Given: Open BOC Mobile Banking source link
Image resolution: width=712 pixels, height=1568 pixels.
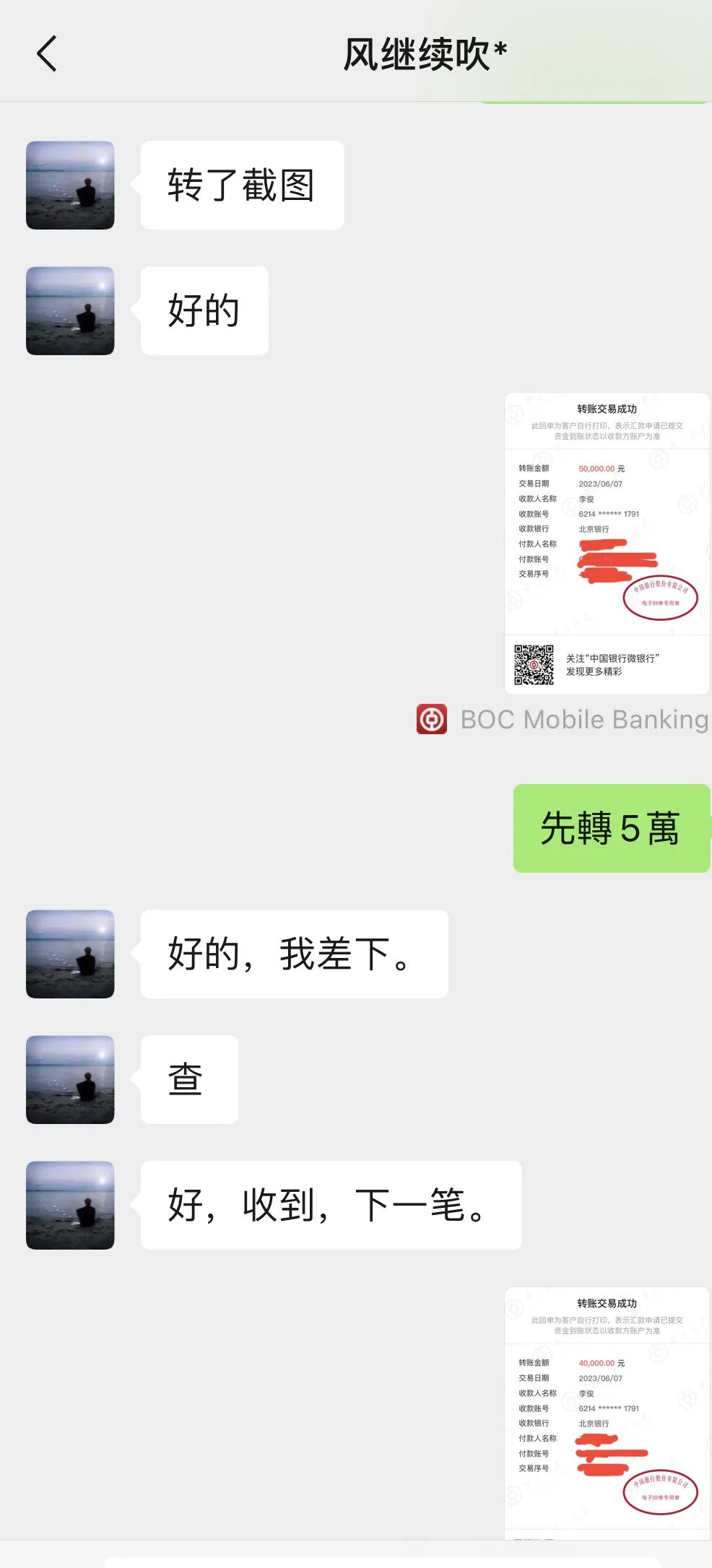Looking at the screenshot, I should point(563,720).
